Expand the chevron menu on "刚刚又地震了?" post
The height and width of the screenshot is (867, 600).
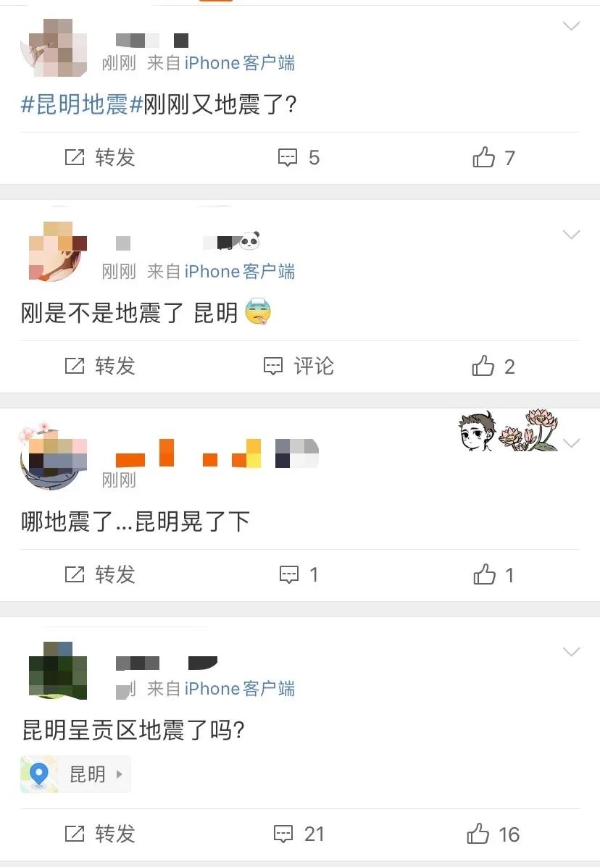571,26
